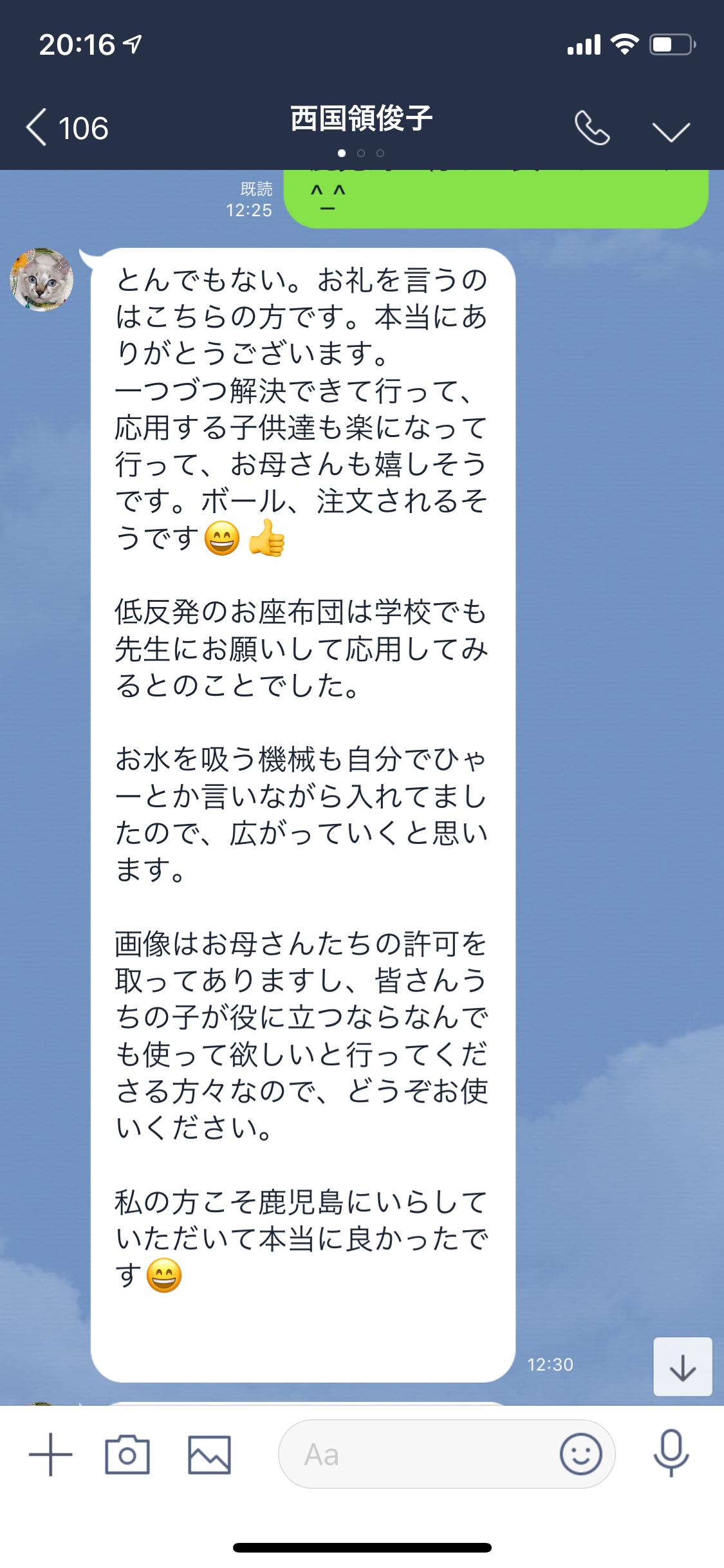Open the photo gallery picker
Image resolution: width=724 pixels, height=1568 pixels.
tap(209, 1454)
